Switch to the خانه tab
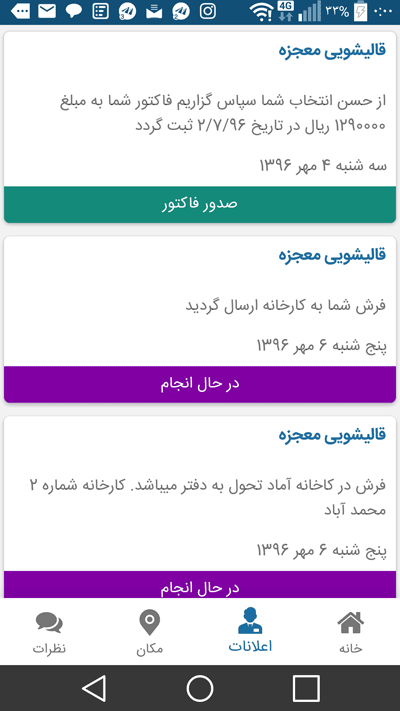 (351, 632)
